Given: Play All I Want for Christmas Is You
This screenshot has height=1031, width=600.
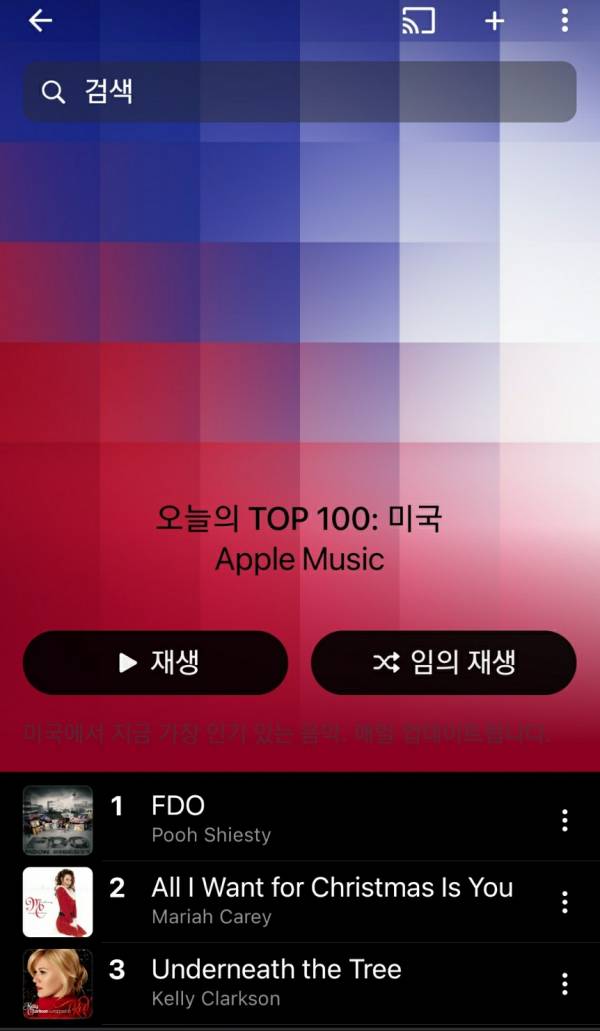Looking at the screenshot, I should tap(331, 900).
